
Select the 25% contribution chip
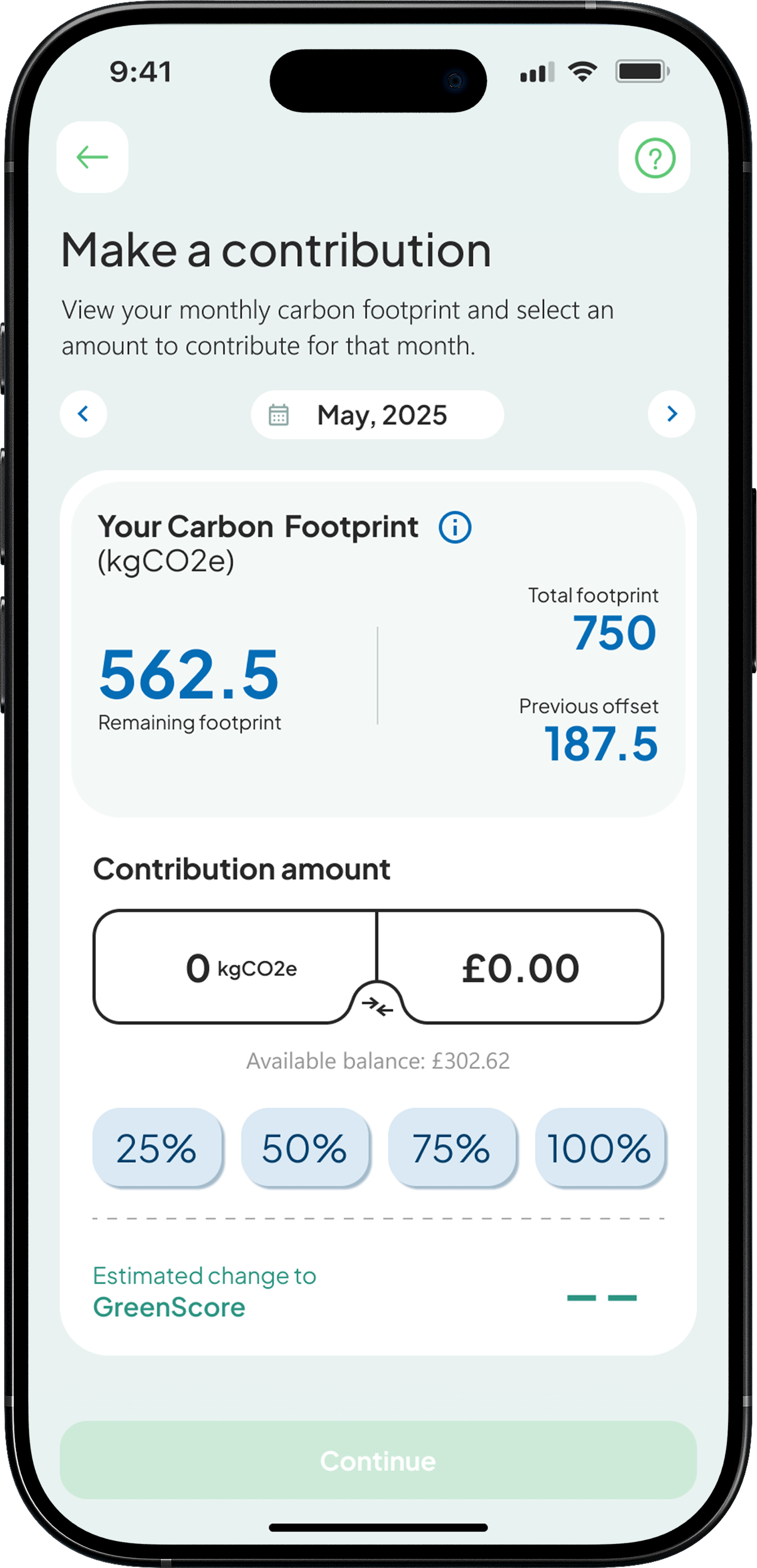pyautogui.click(x=157, y=1148)
